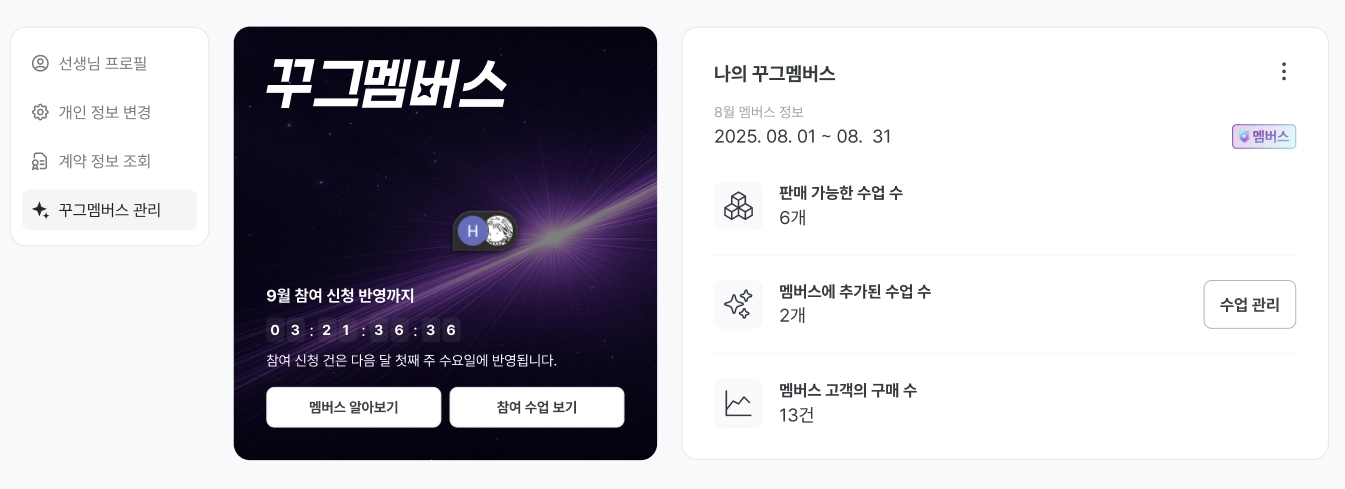Open the three-dot overflow menu
Viewport: 1345px width, 489px height.
coord(1284,72)
